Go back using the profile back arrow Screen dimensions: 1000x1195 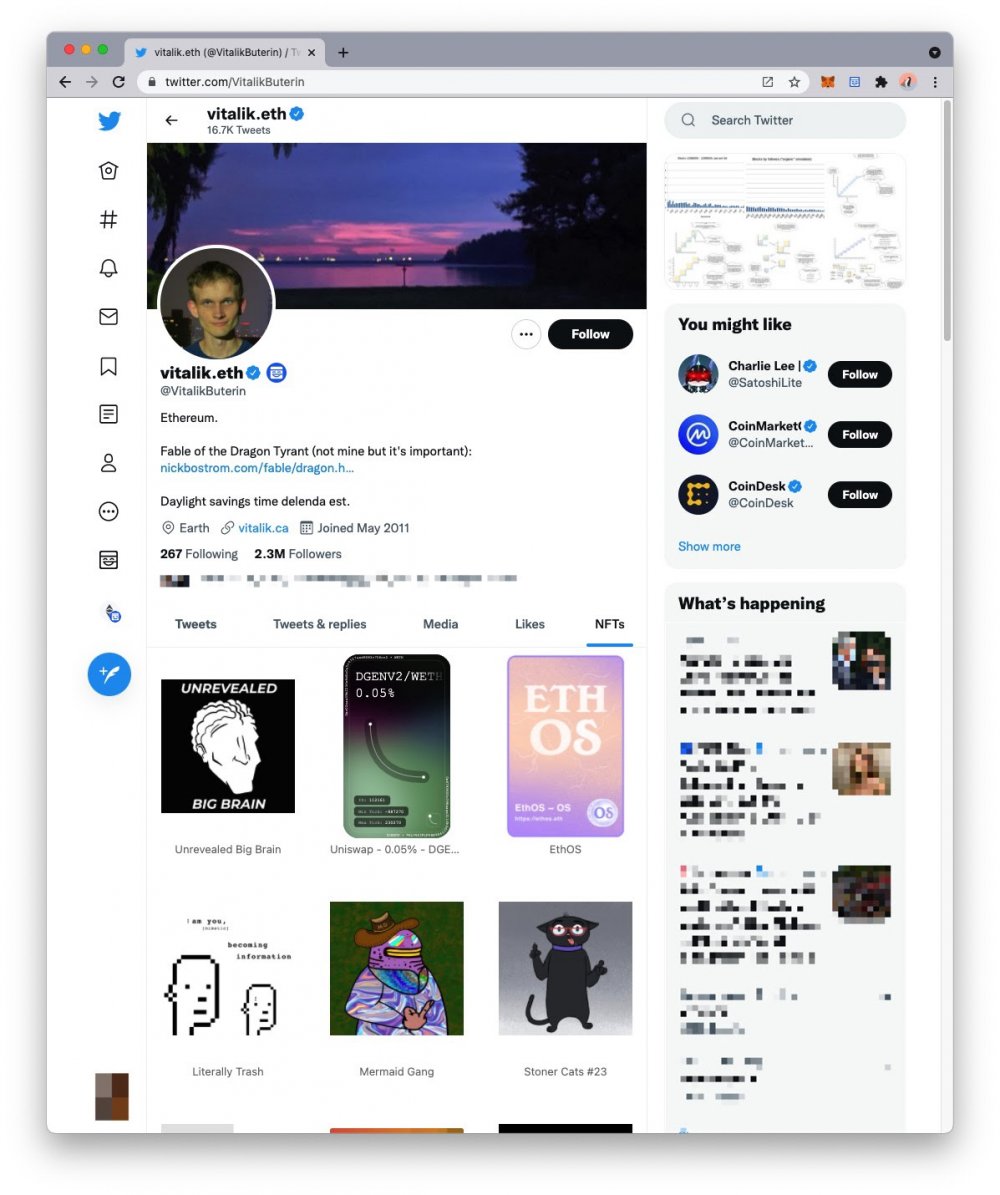pos(172,120)
